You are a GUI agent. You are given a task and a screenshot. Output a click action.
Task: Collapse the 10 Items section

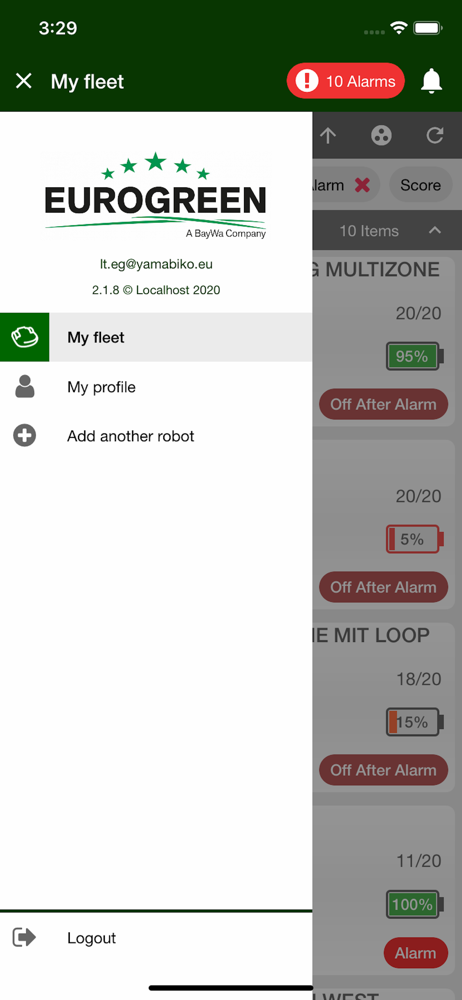coord(435,230)
